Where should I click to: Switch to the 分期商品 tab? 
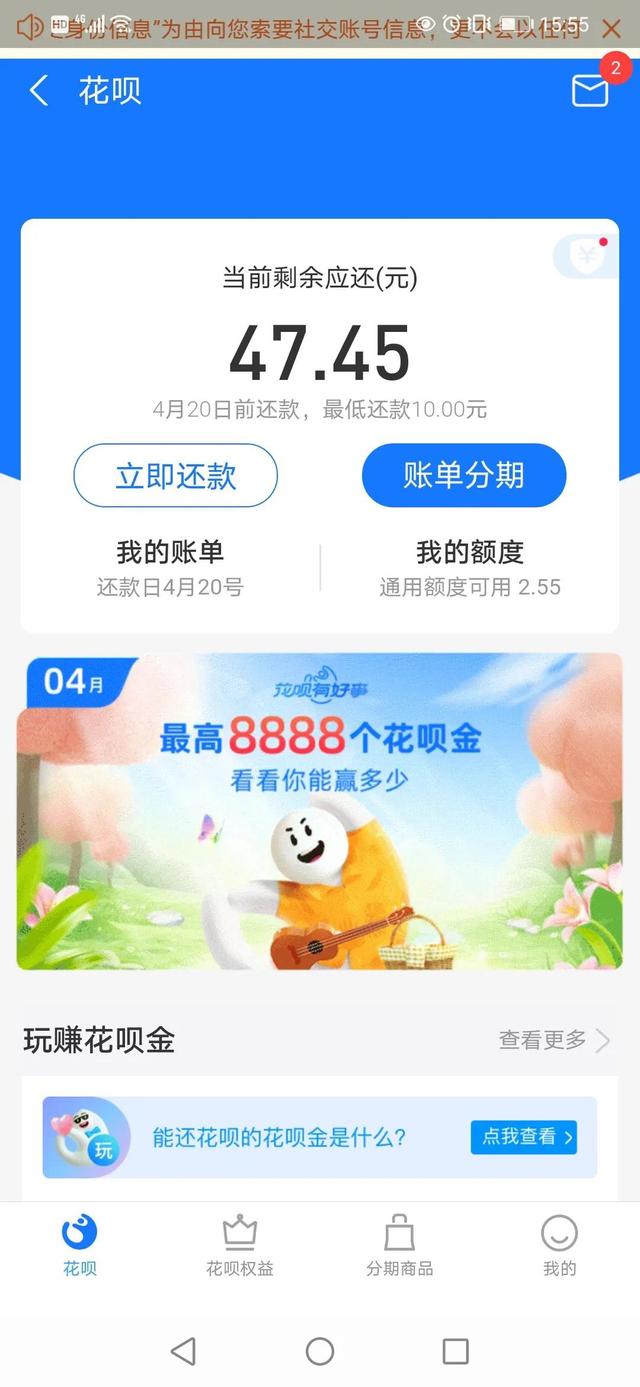tap(400, 1246)
